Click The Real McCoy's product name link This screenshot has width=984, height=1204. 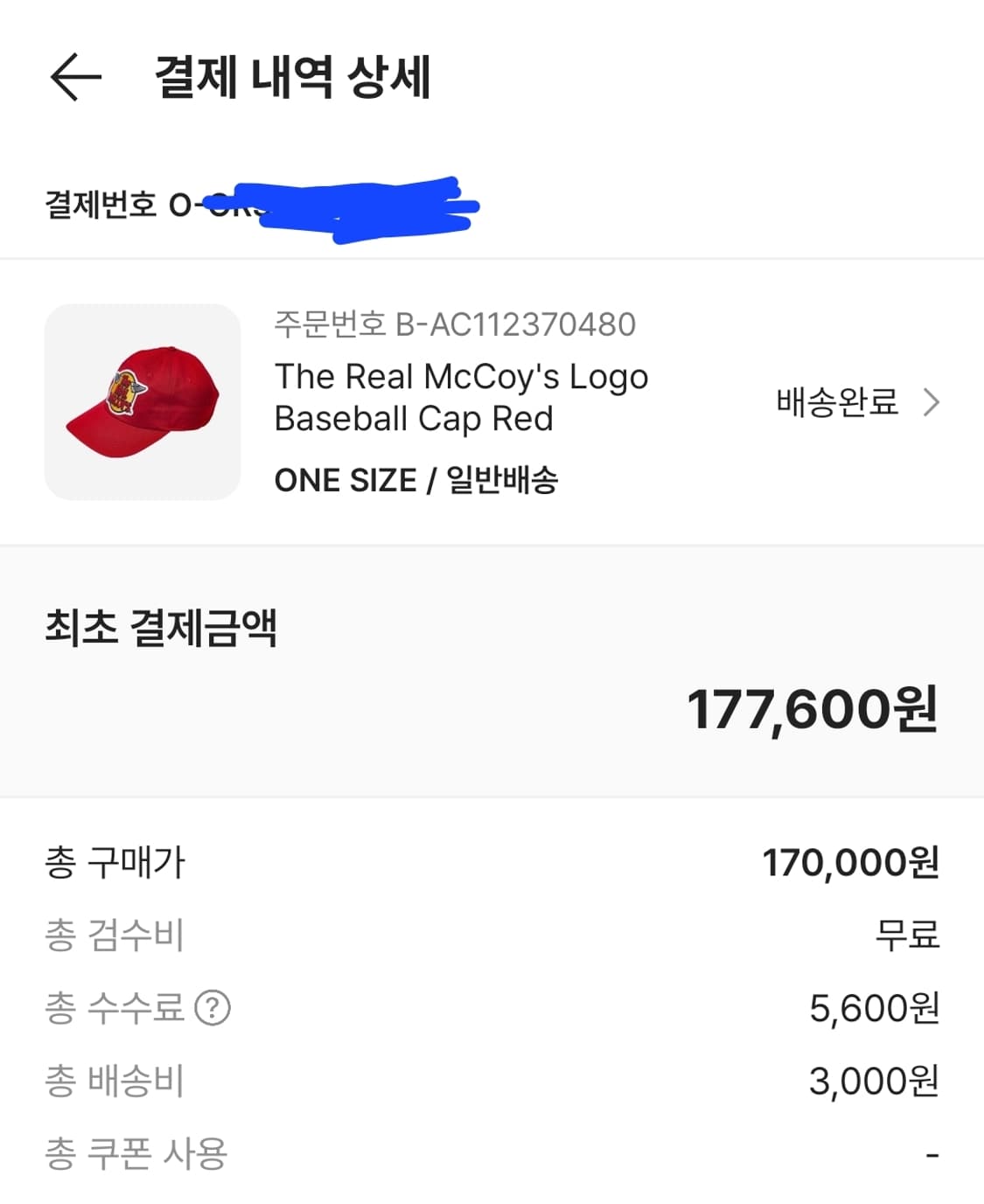click(x=462, y=396)
